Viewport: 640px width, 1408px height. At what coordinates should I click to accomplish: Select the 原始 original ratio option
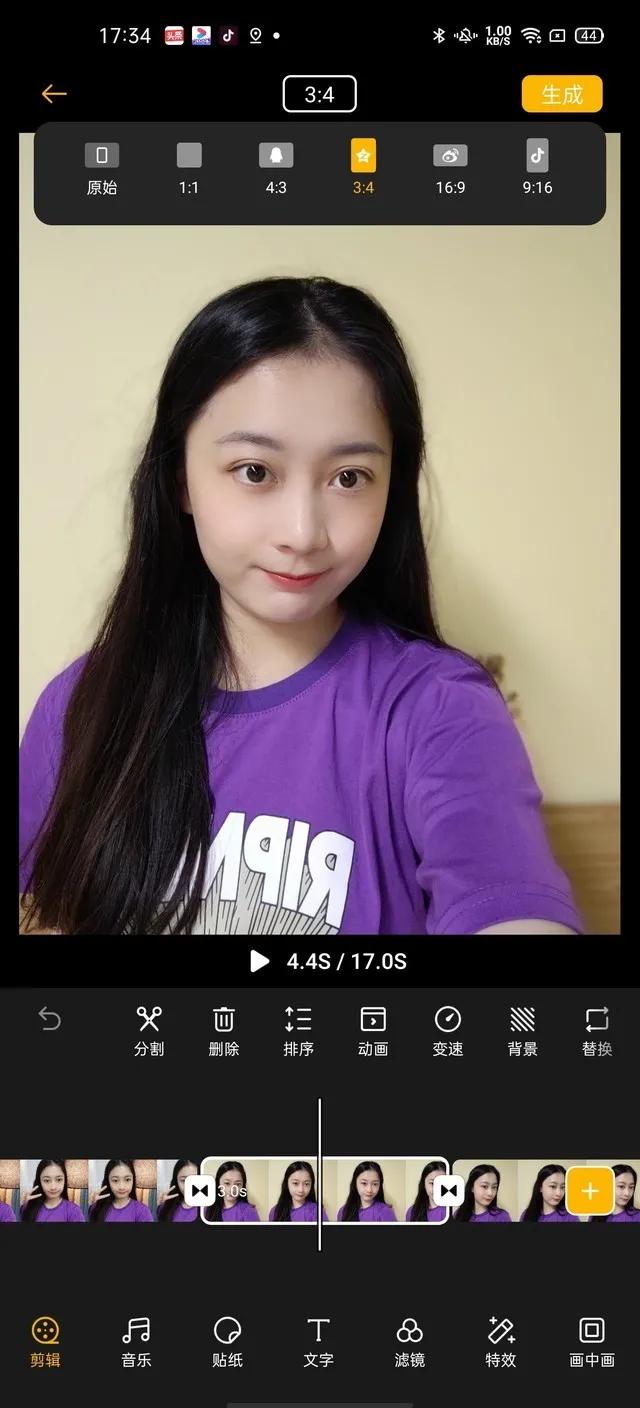[x=101, y=167]
